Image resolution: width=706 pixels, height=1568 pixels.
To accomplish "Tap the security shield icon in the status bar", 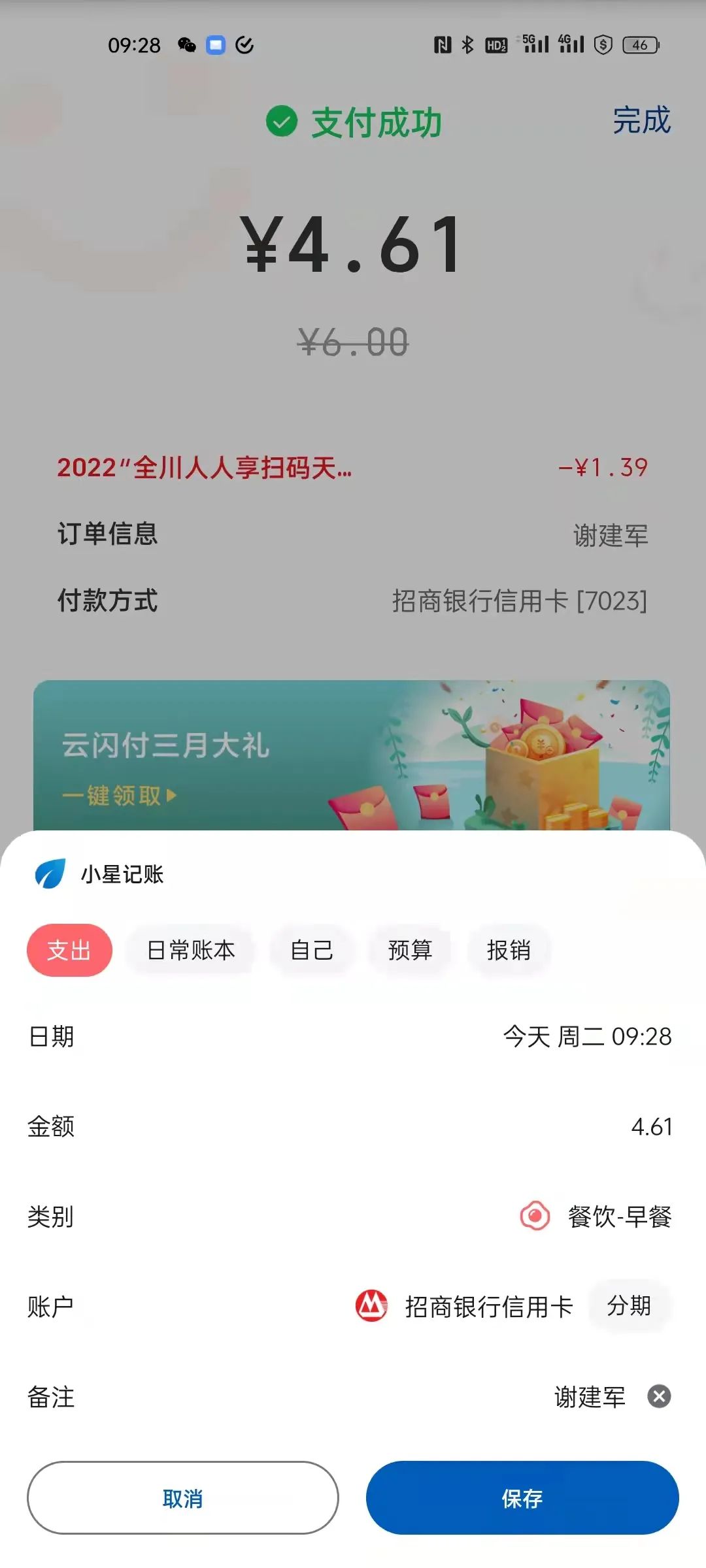I will pos(602,46).
